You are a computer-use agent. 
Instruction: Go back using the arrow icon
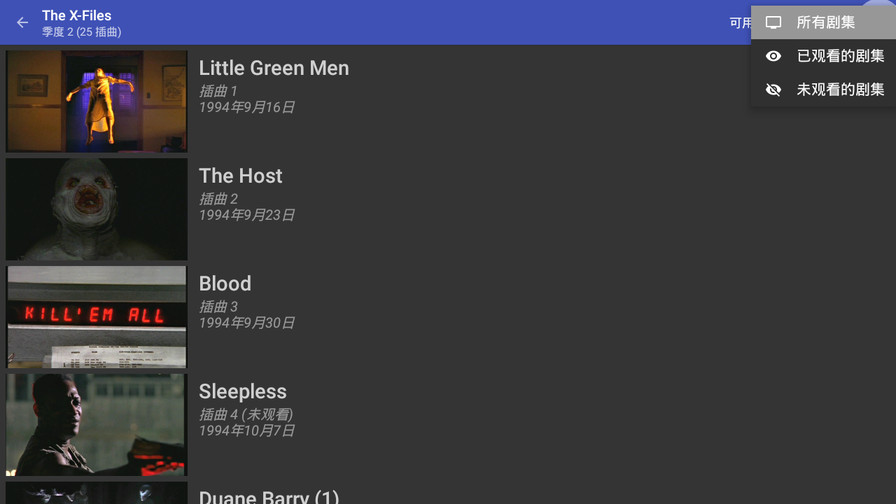[22, 22]
